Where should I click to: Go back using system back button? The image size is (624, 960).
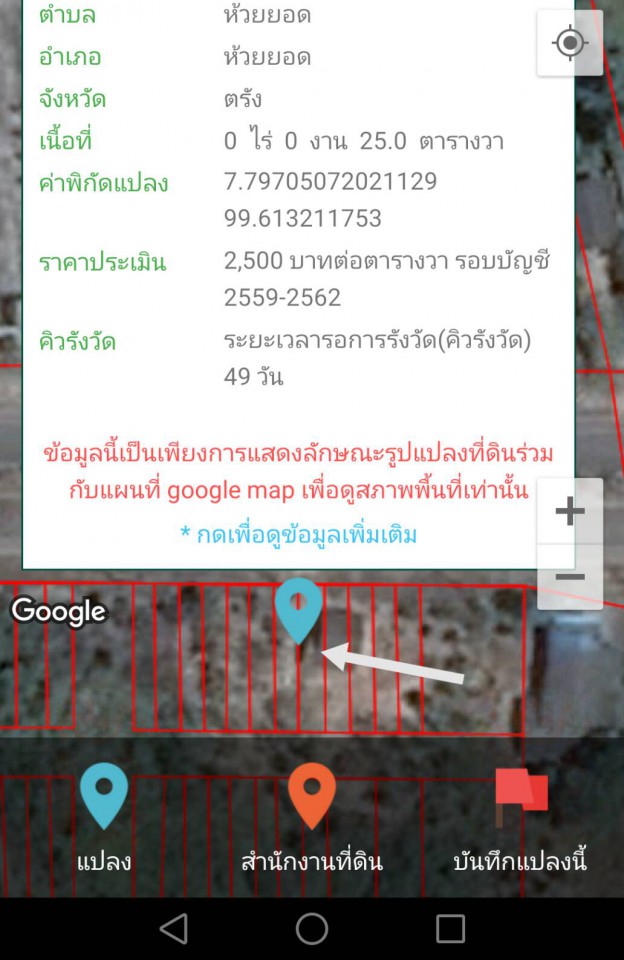pyautogui.click(x=174, y=928)
